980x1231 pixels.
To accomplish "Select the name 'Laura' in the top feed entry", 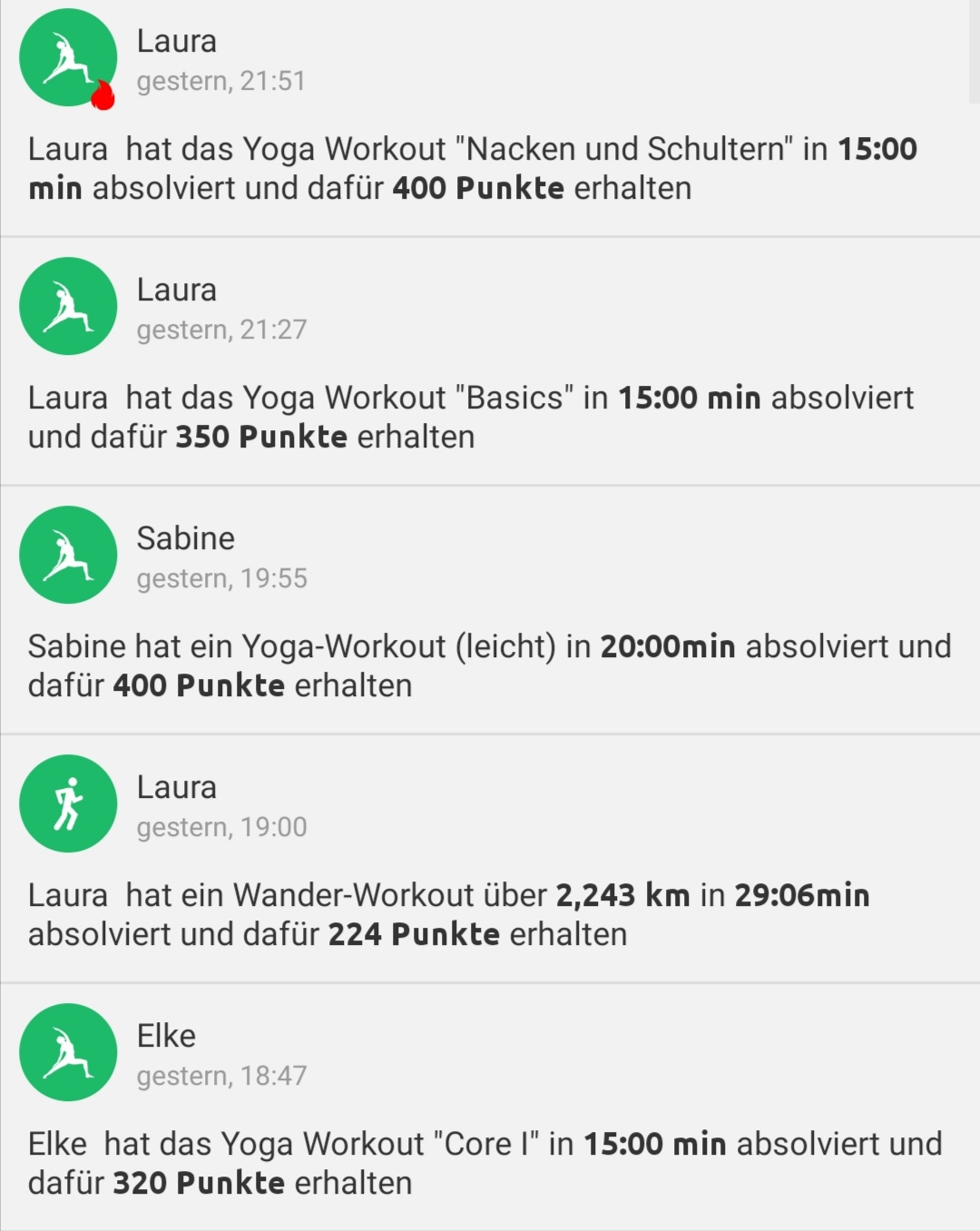I will pos(176,41).
